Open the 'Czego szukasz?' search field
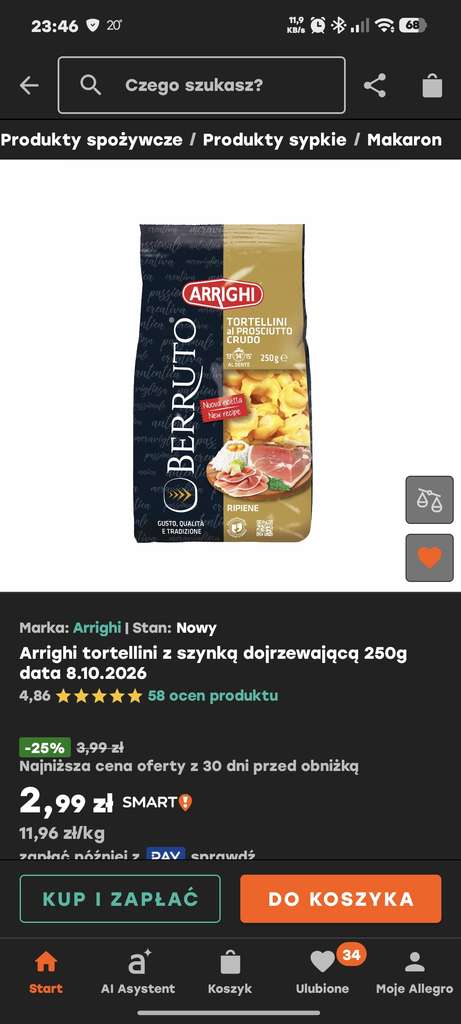Screen dimensions: 461x1024 point(202,86)
